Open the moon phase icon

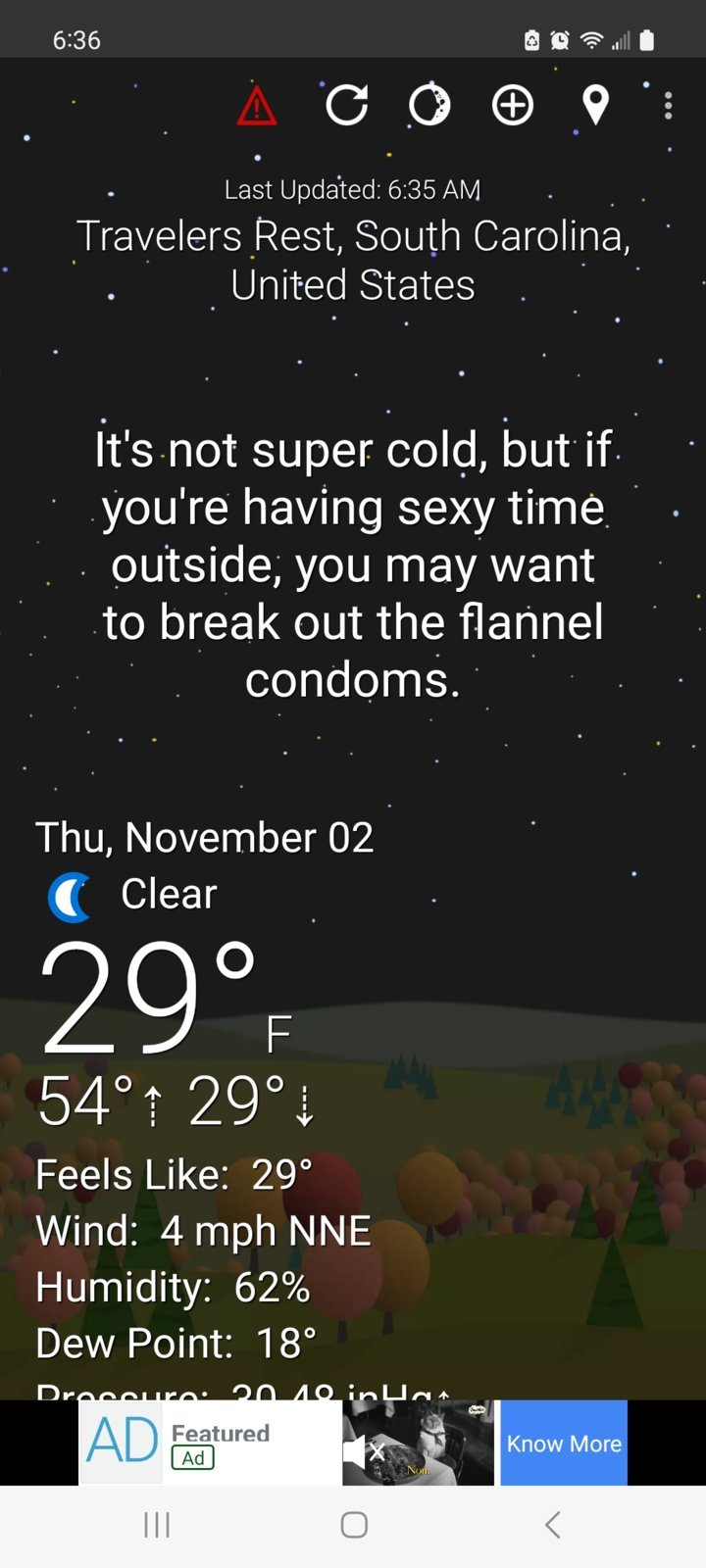click(x=429, y=105)
